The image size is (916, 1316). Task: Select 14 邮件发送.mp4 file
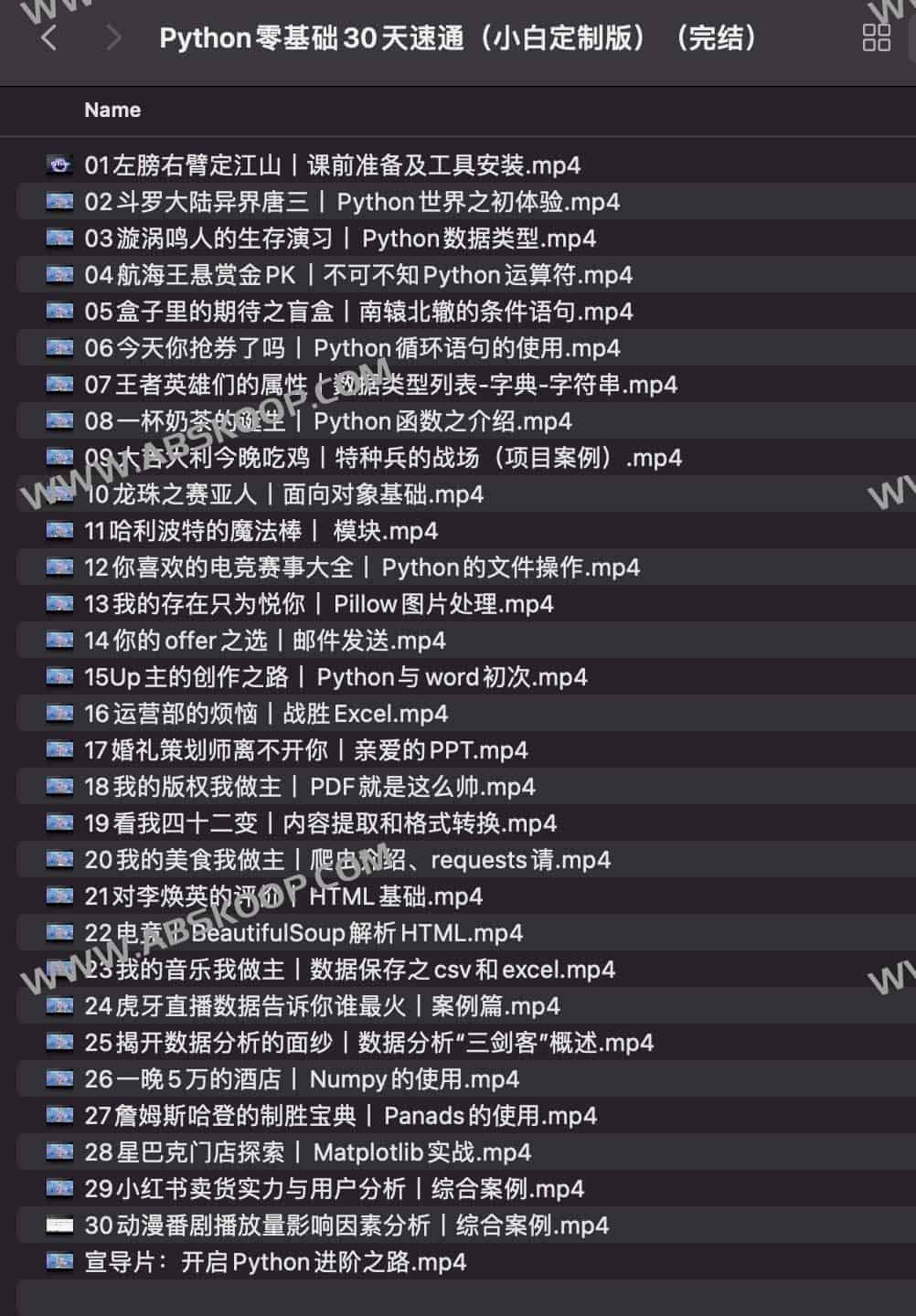[265, 641]
